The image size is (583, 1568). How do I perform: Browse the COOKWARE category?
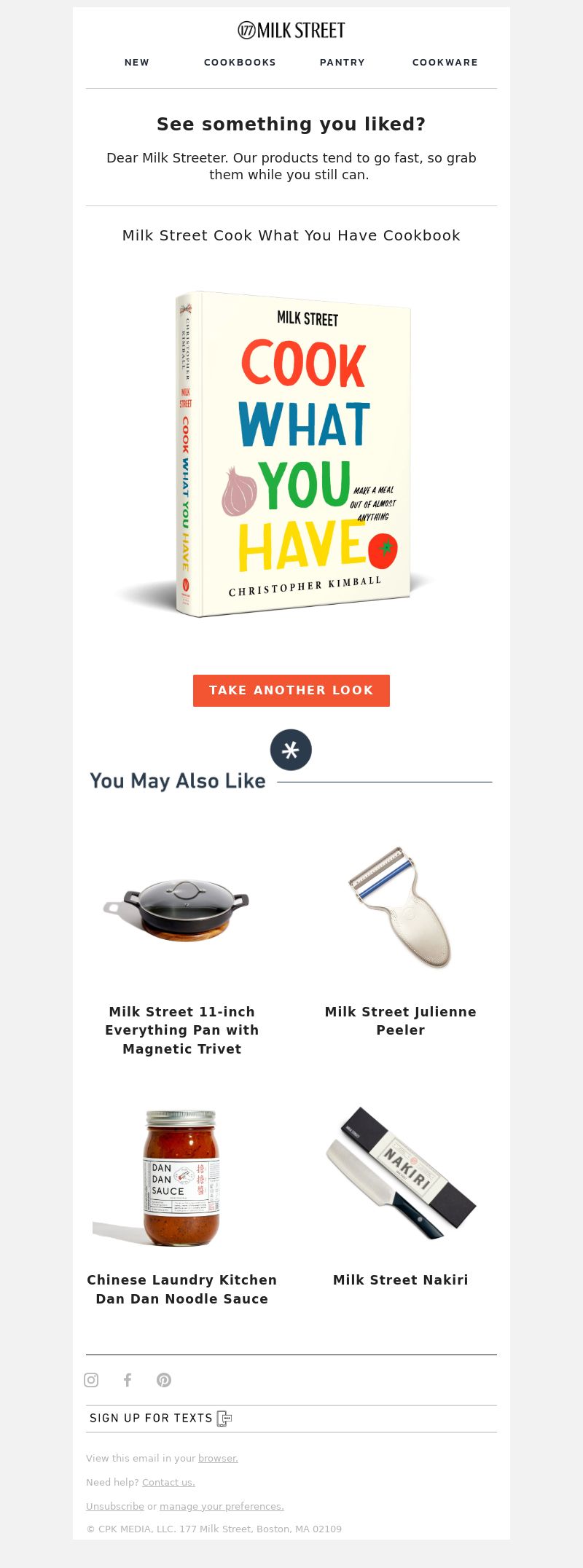tap(445, 63)
